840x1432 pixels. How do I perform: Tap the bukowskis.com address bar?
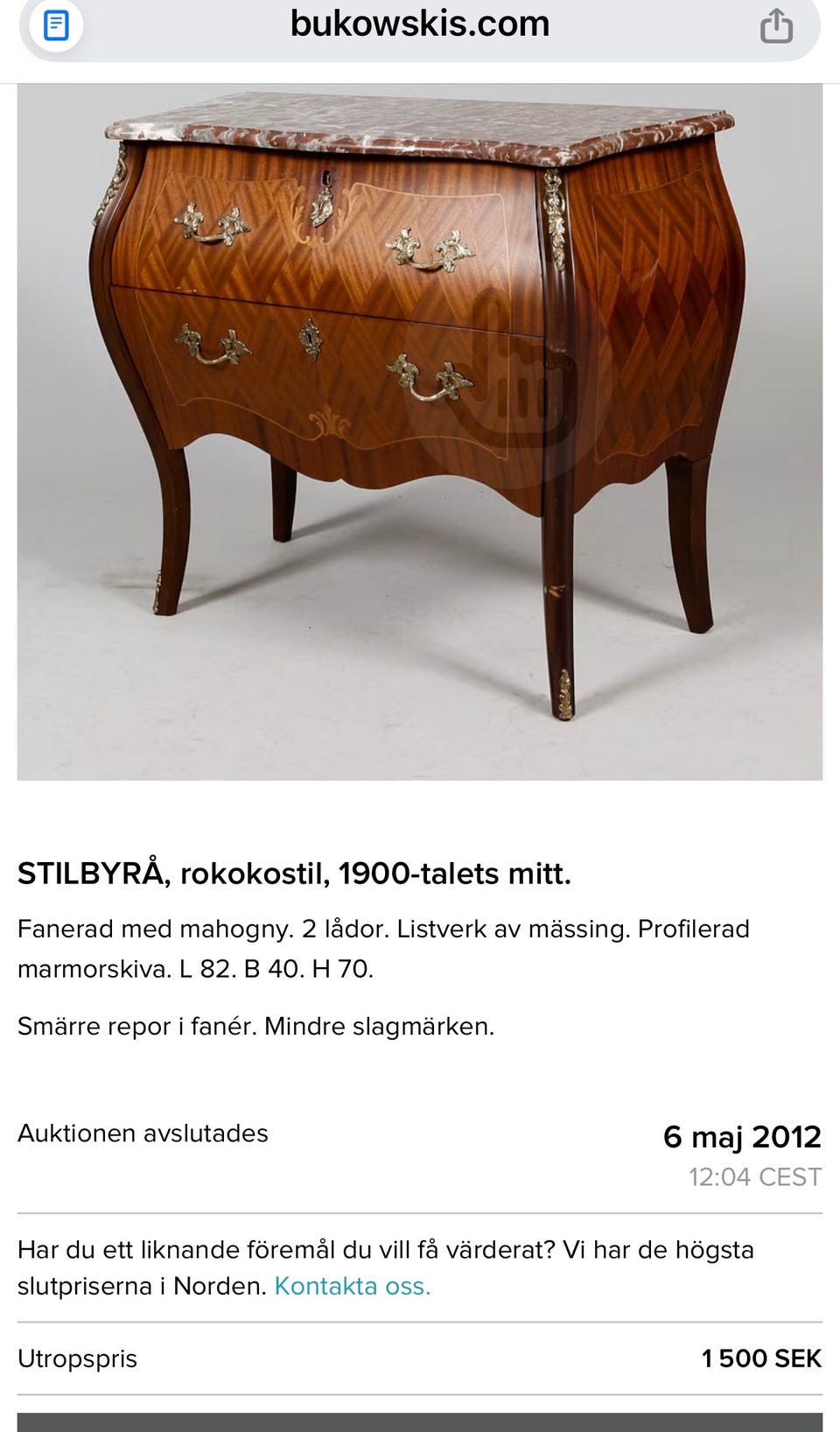pyautogui.click(x=420, y=25)
